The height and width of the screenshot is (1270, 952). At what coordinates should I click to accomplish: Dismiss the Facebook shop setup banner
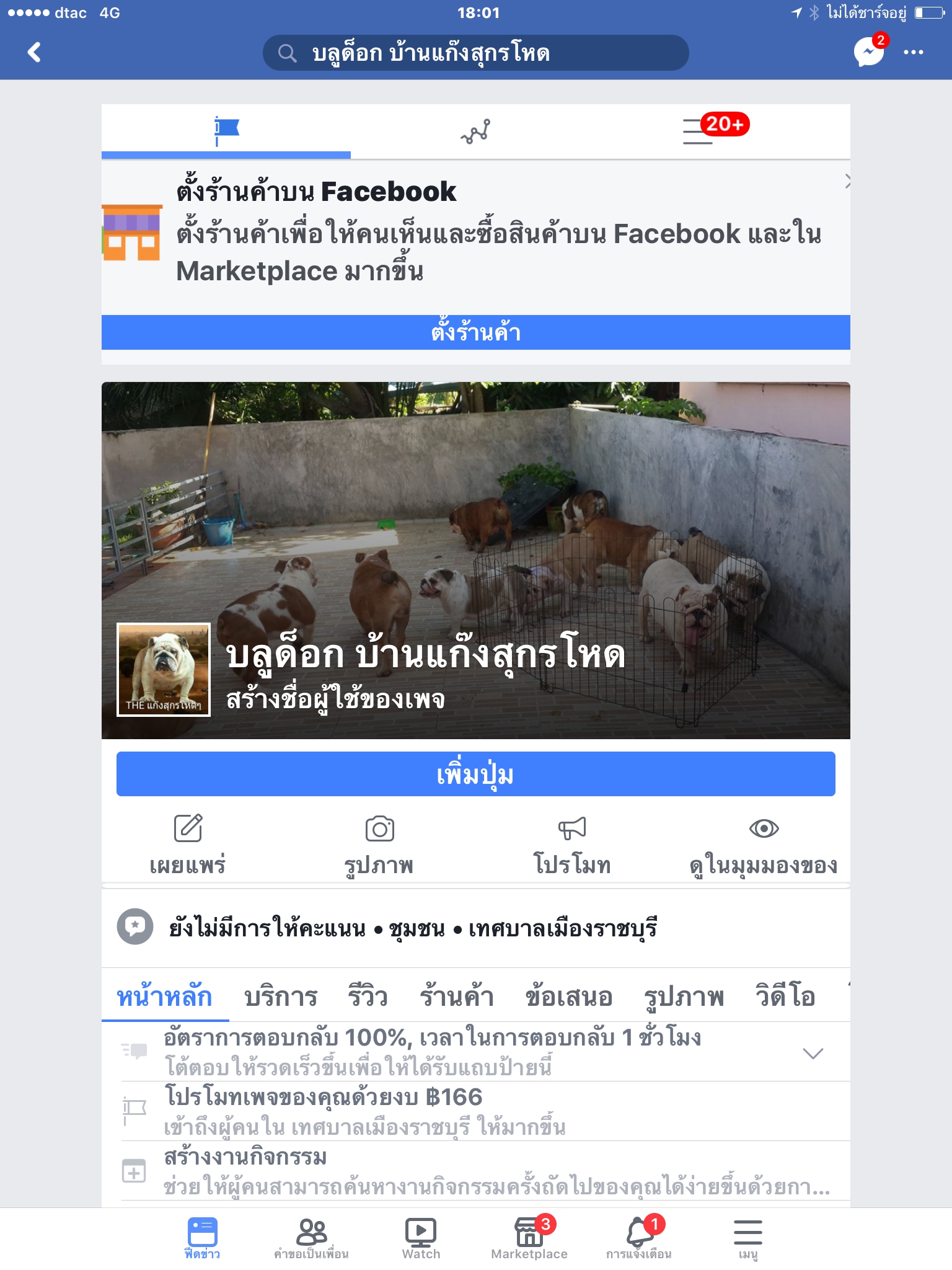click(x=847, y=182)
